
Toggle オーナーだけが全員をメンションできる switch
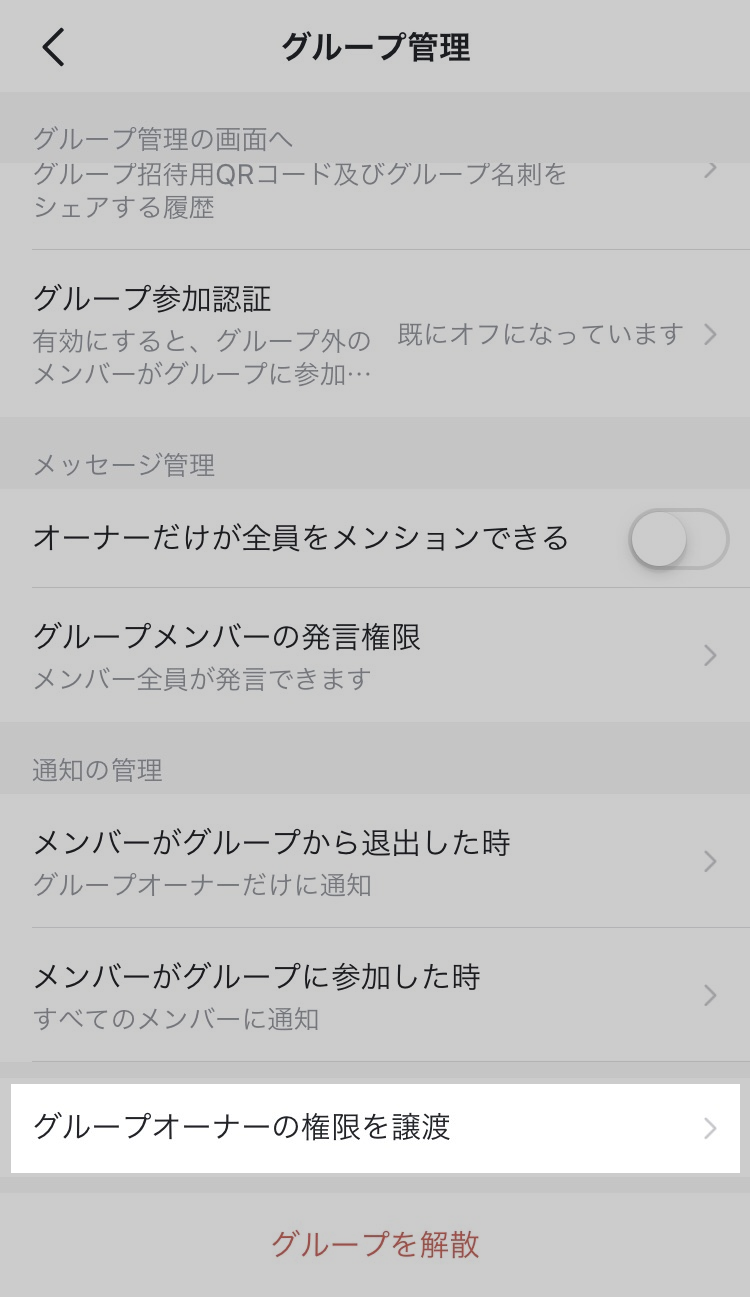678,539
